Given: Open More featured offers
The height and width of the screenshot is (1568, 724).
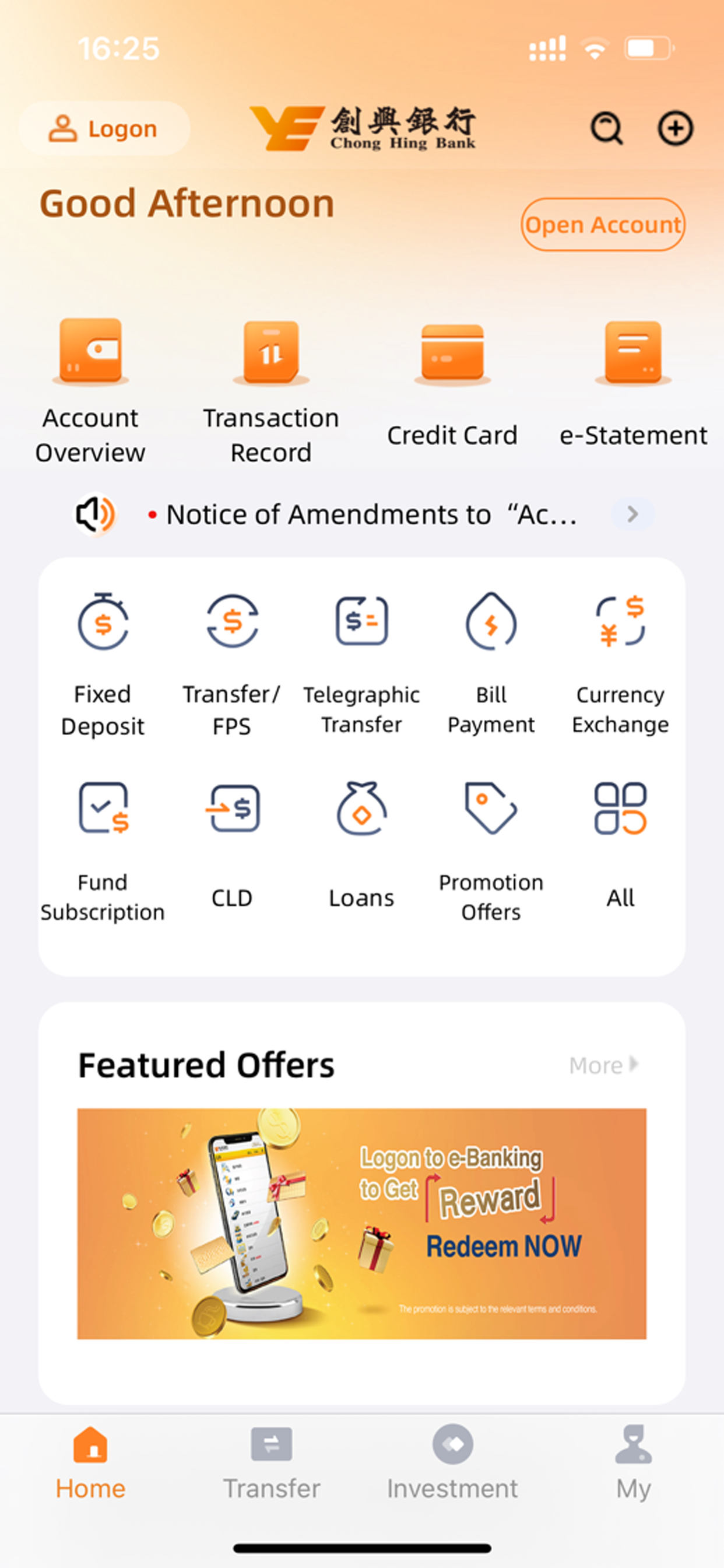Looking at the screenshot, I should [x=602, y=1065].
